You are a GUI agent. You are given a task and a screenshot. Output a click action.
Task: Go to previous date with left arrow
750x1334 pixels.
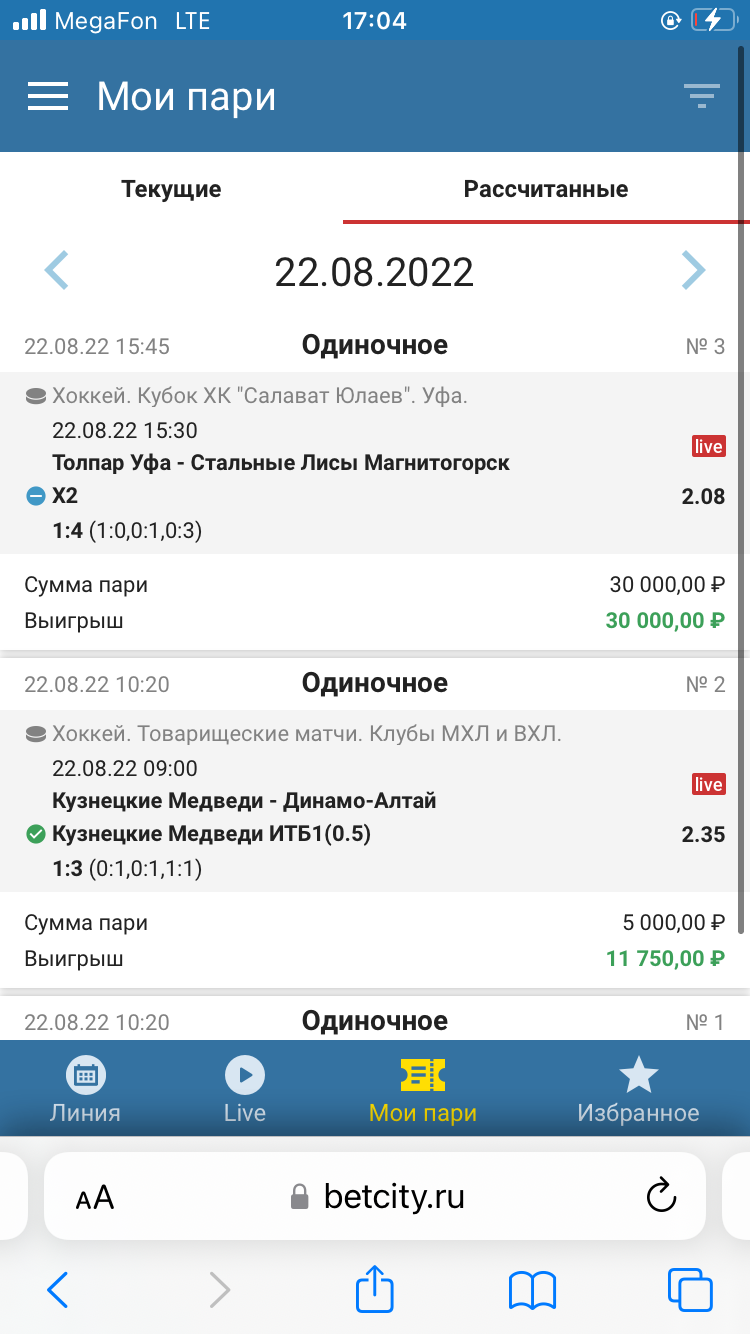click(57, 270)
